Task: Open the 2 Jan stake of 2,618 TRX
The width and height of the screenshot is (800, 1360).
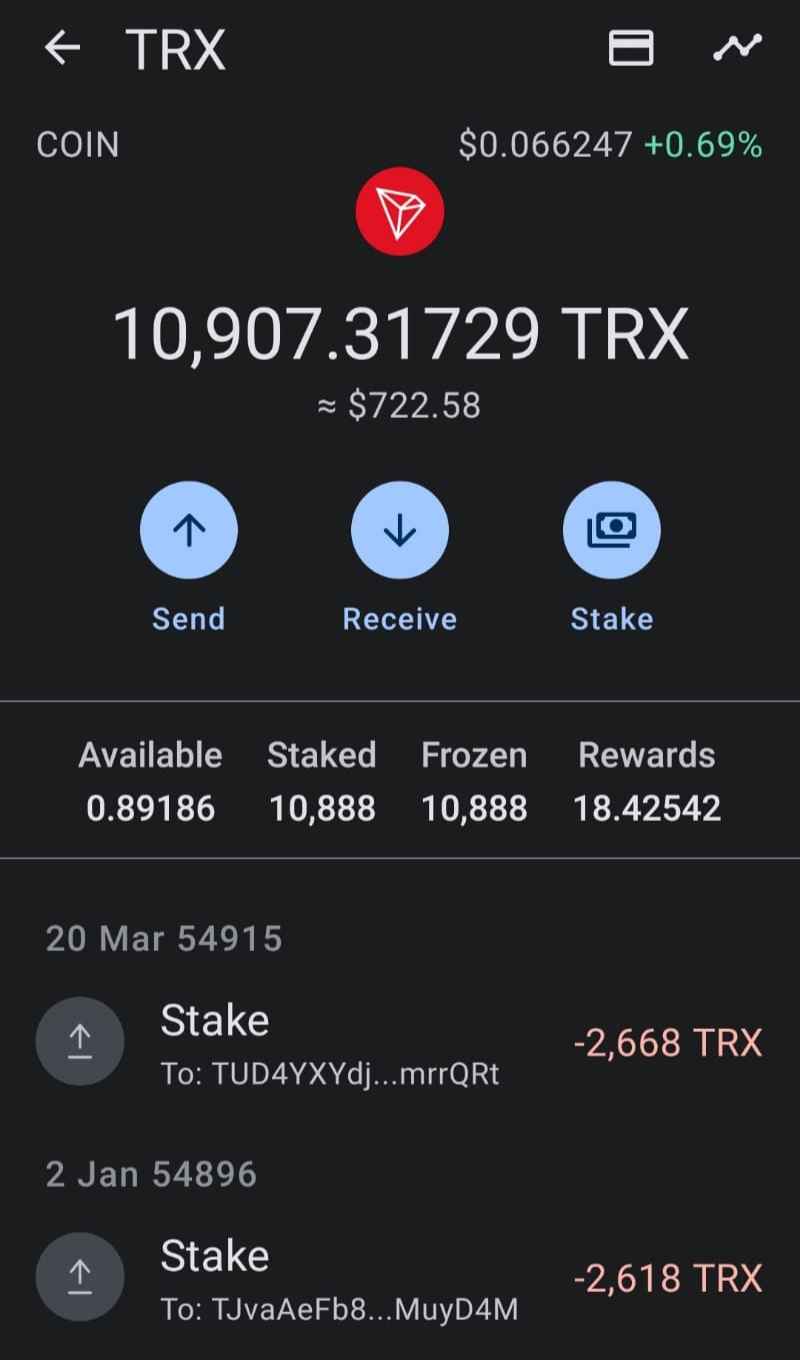Action: click(x=400, y=1279)
